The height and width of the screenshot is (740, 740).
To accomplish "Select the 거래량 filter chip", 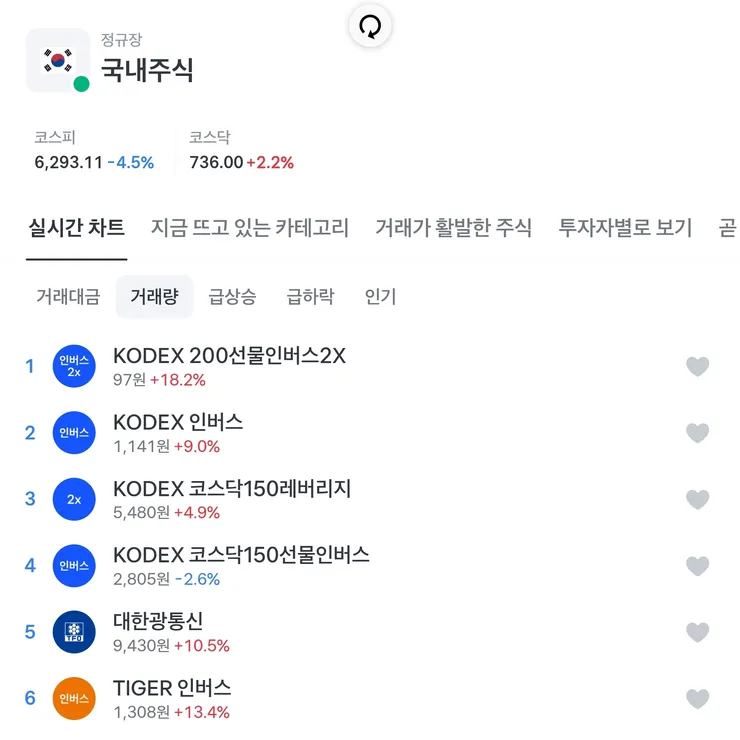I will pos(154,297).
